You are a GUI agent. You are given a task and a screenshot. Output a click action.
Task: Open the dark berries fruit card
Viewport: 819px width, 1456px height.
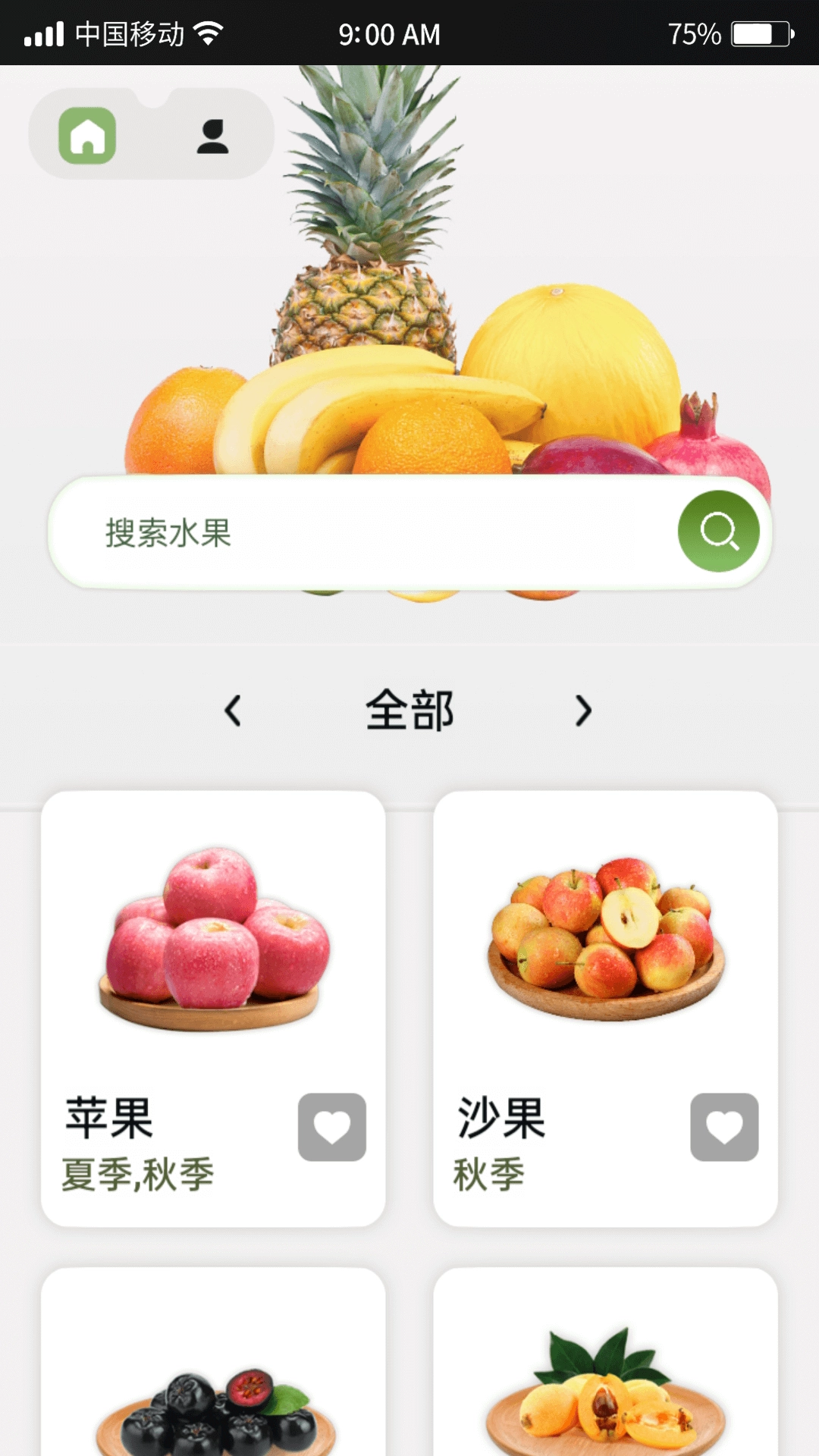(x=212, y=1380)
